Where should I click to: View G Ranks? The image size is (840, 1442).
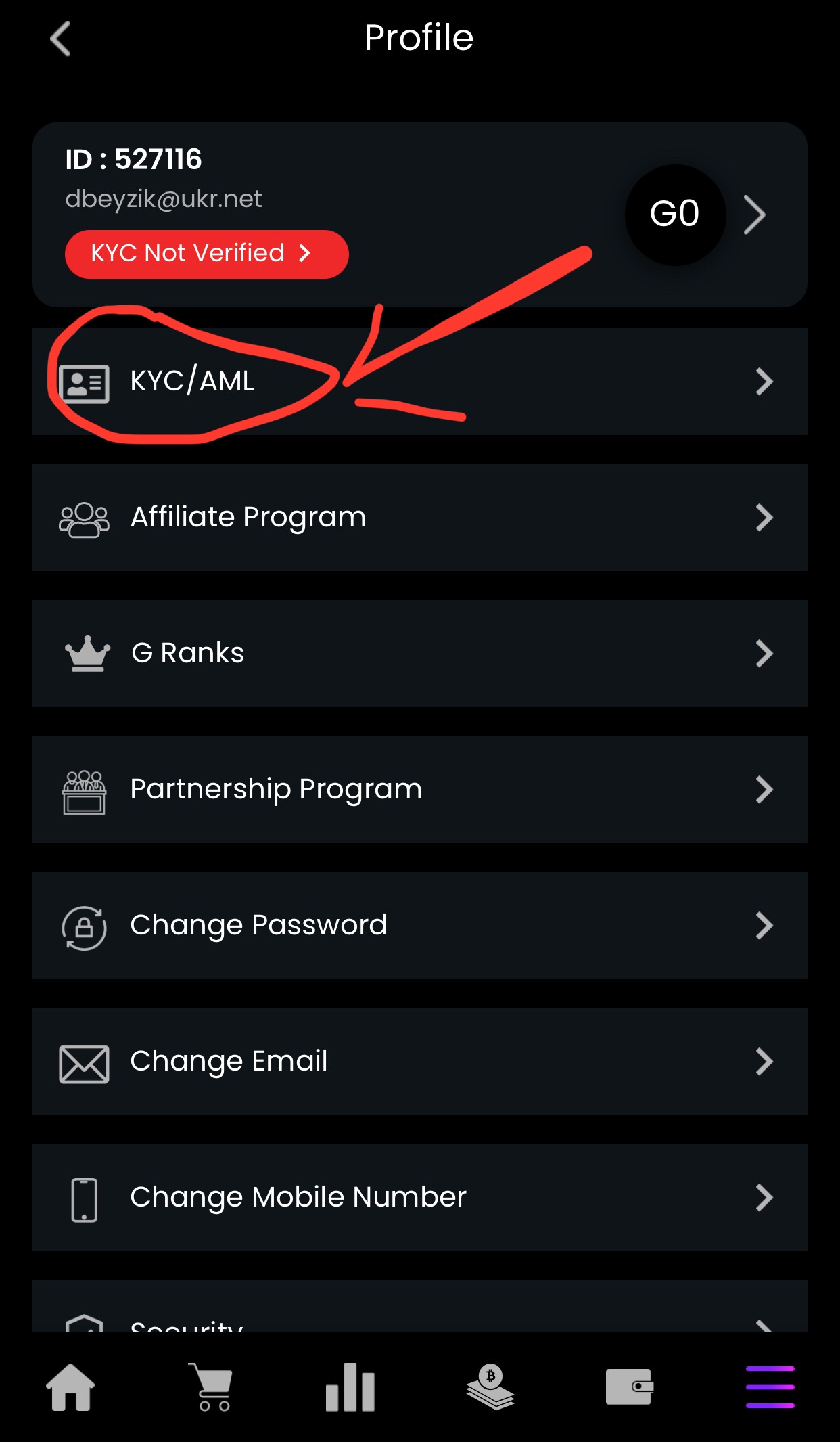coord(419,654)
